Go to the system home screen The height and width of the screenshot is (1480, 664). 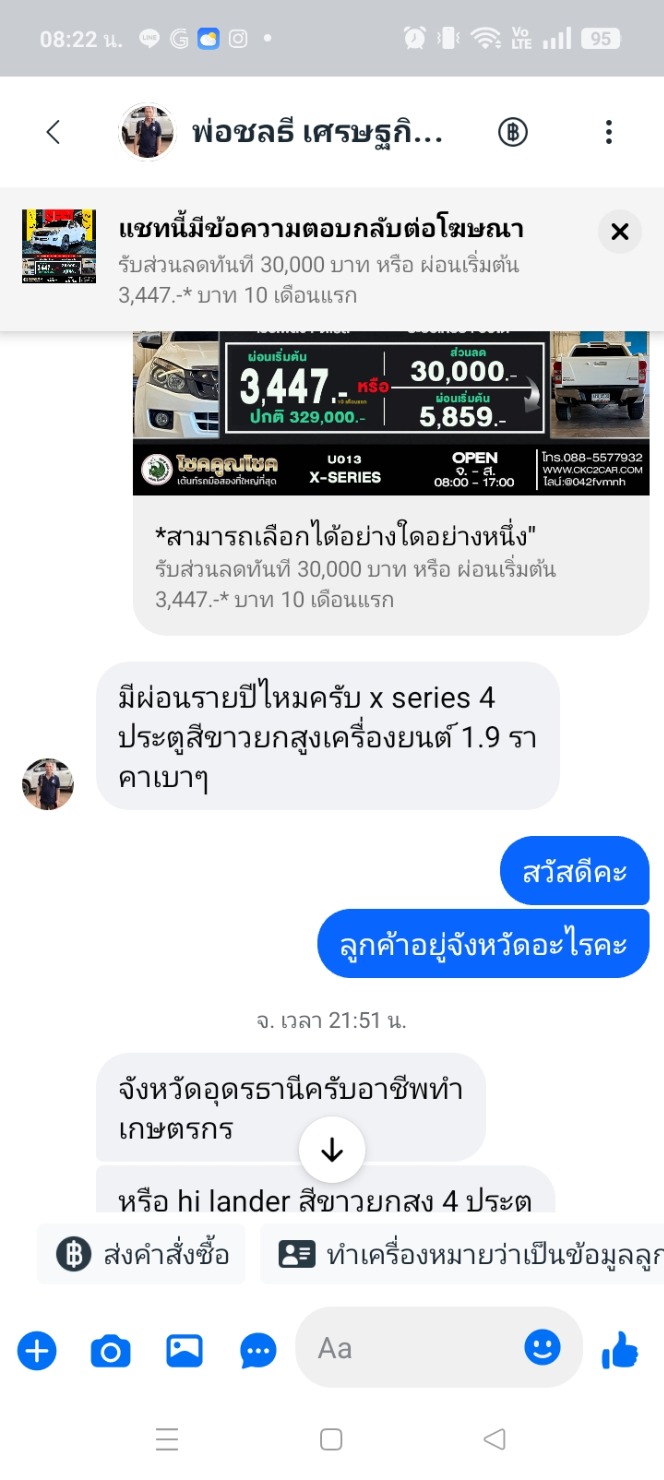[331, 1439]
